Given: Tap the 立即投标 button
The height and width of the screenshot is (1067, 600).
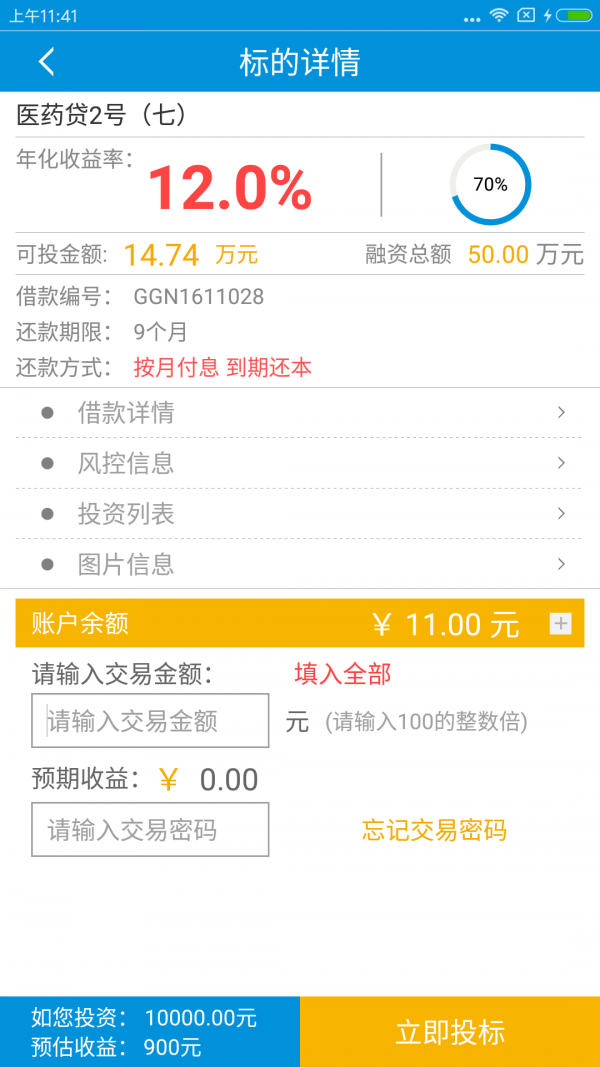Looking at the screenshot, I should (x=450, y=1032).
